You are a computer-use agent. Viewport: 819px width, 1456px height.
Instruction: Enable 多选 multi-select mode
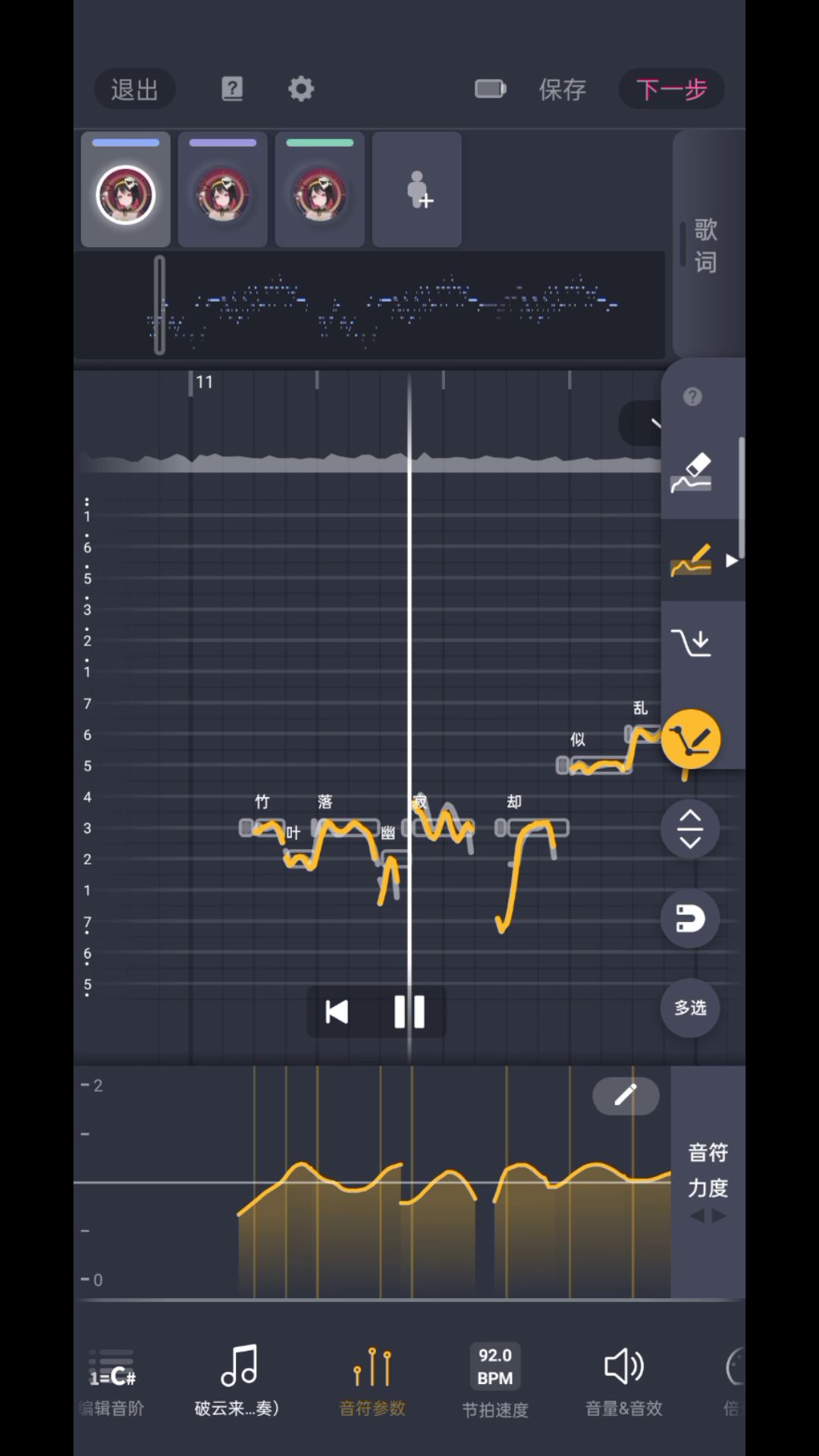point(690,1008)
